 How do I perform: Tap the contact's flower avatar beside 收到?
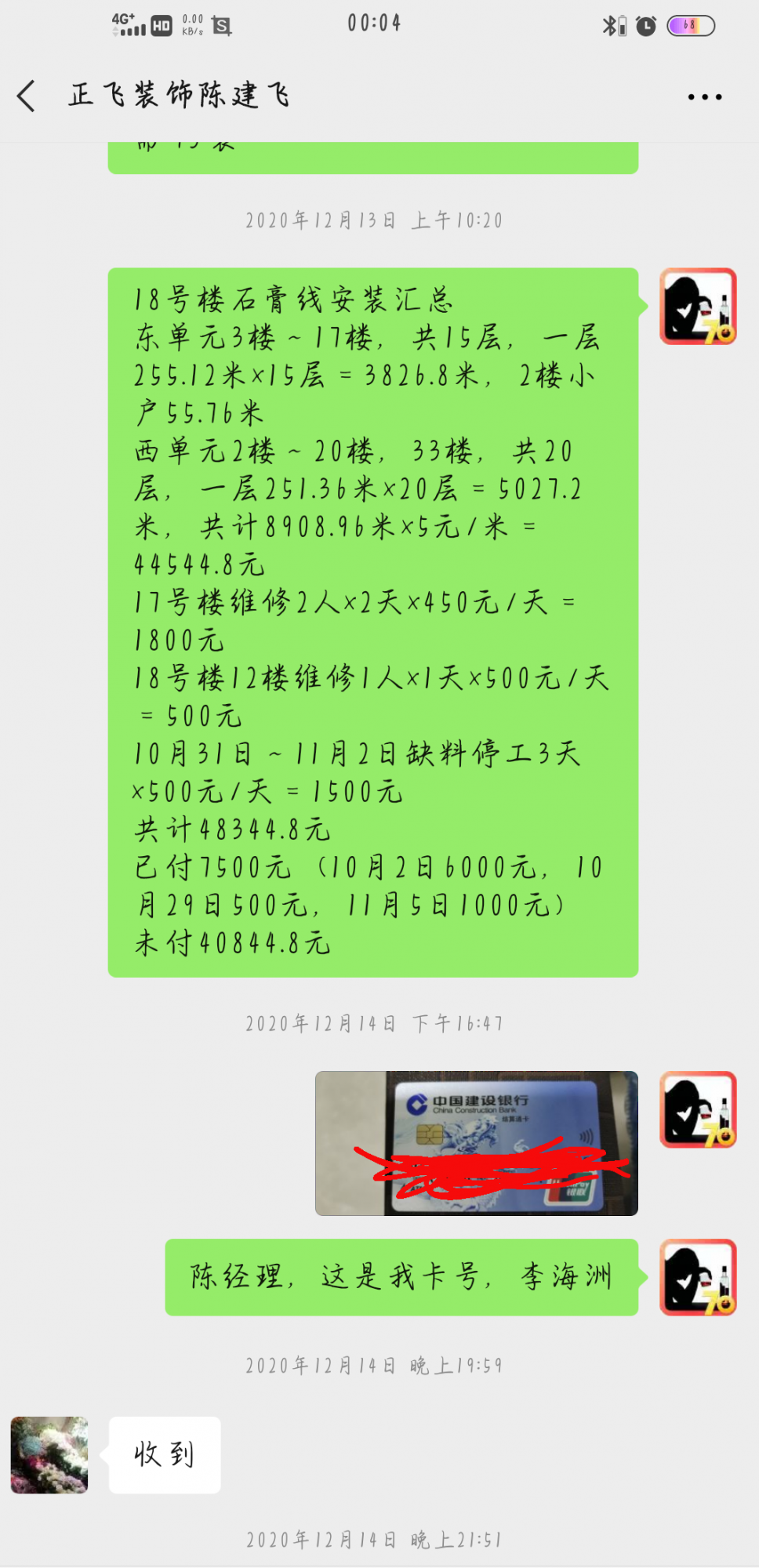coord(49,1454)
